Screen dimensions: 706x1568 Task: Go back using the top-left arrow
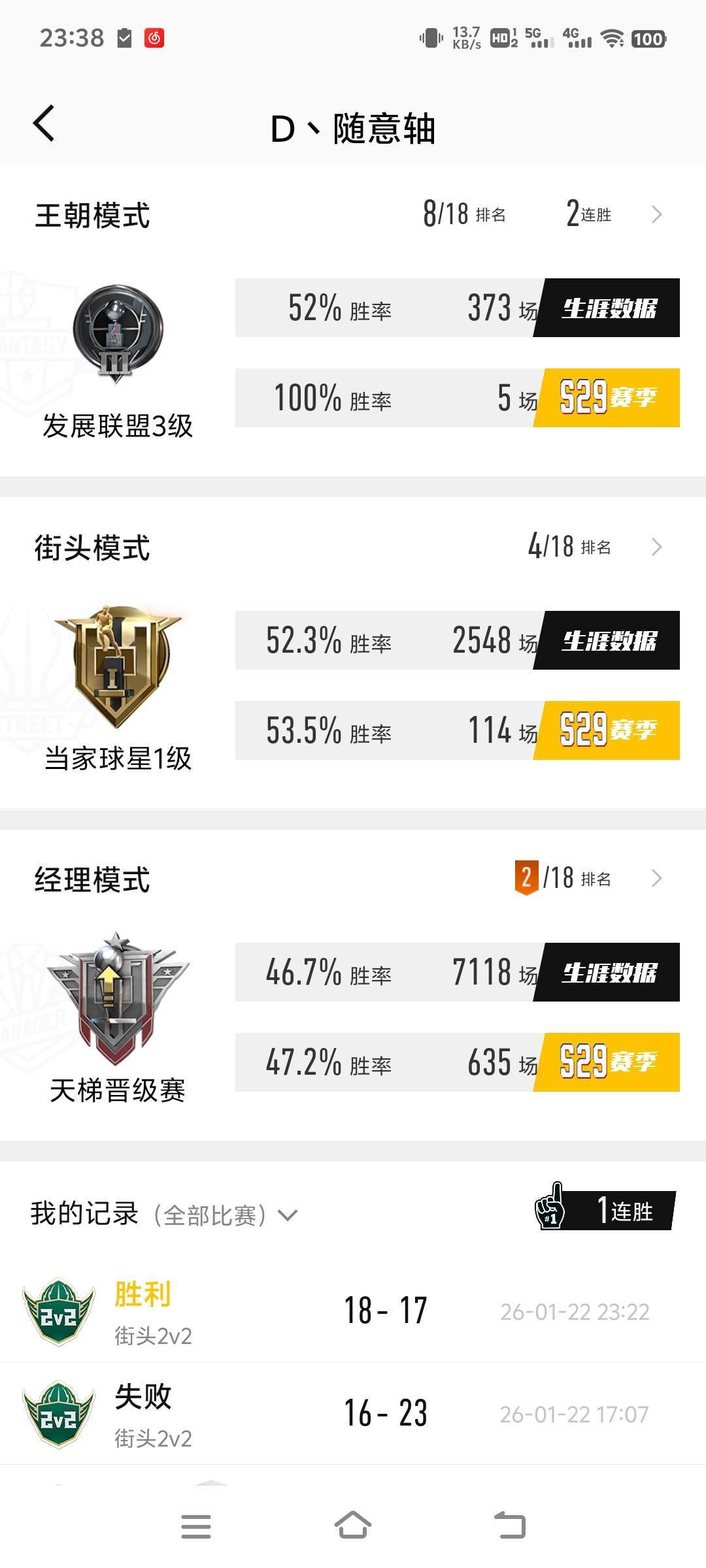(x=44, y=123)
